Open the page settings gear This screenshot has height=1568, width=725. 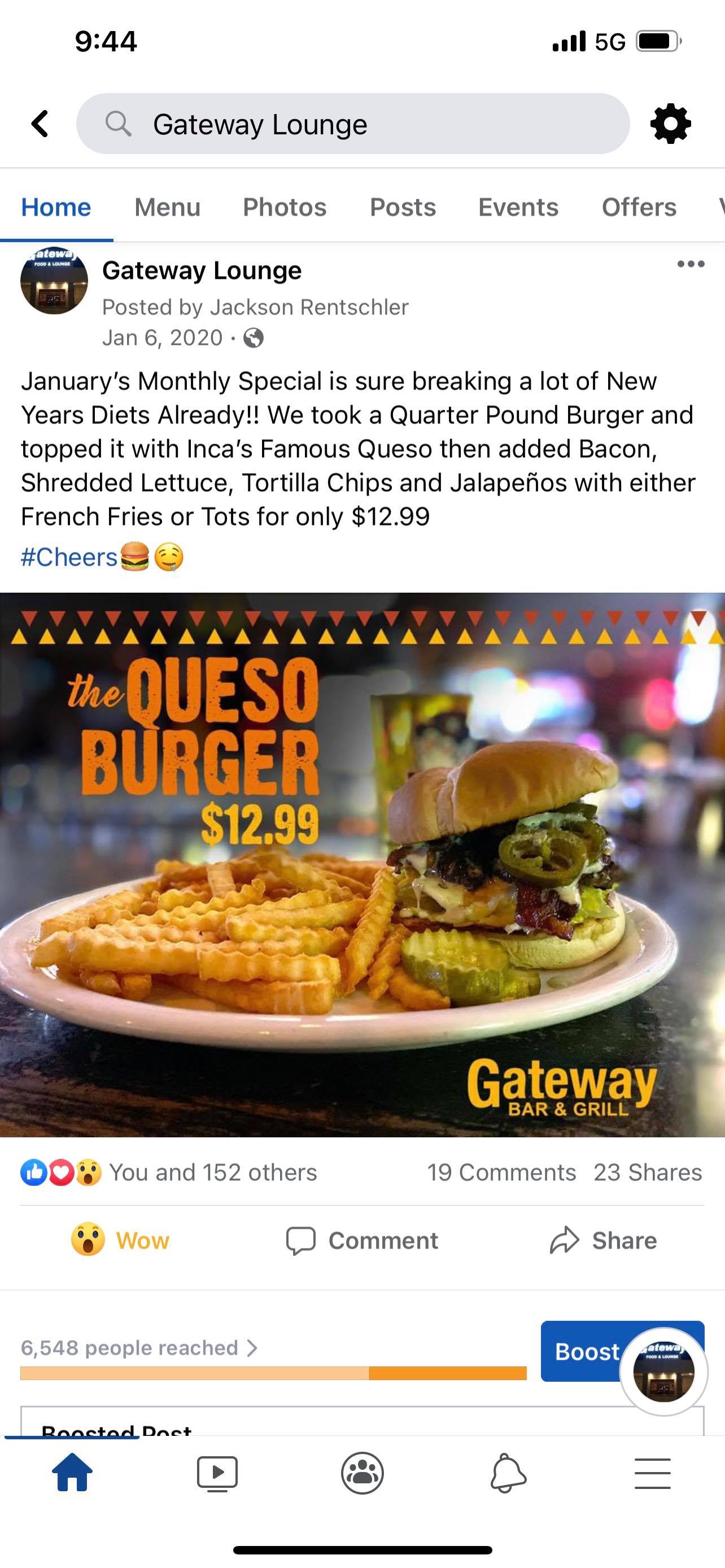[670, 124]
